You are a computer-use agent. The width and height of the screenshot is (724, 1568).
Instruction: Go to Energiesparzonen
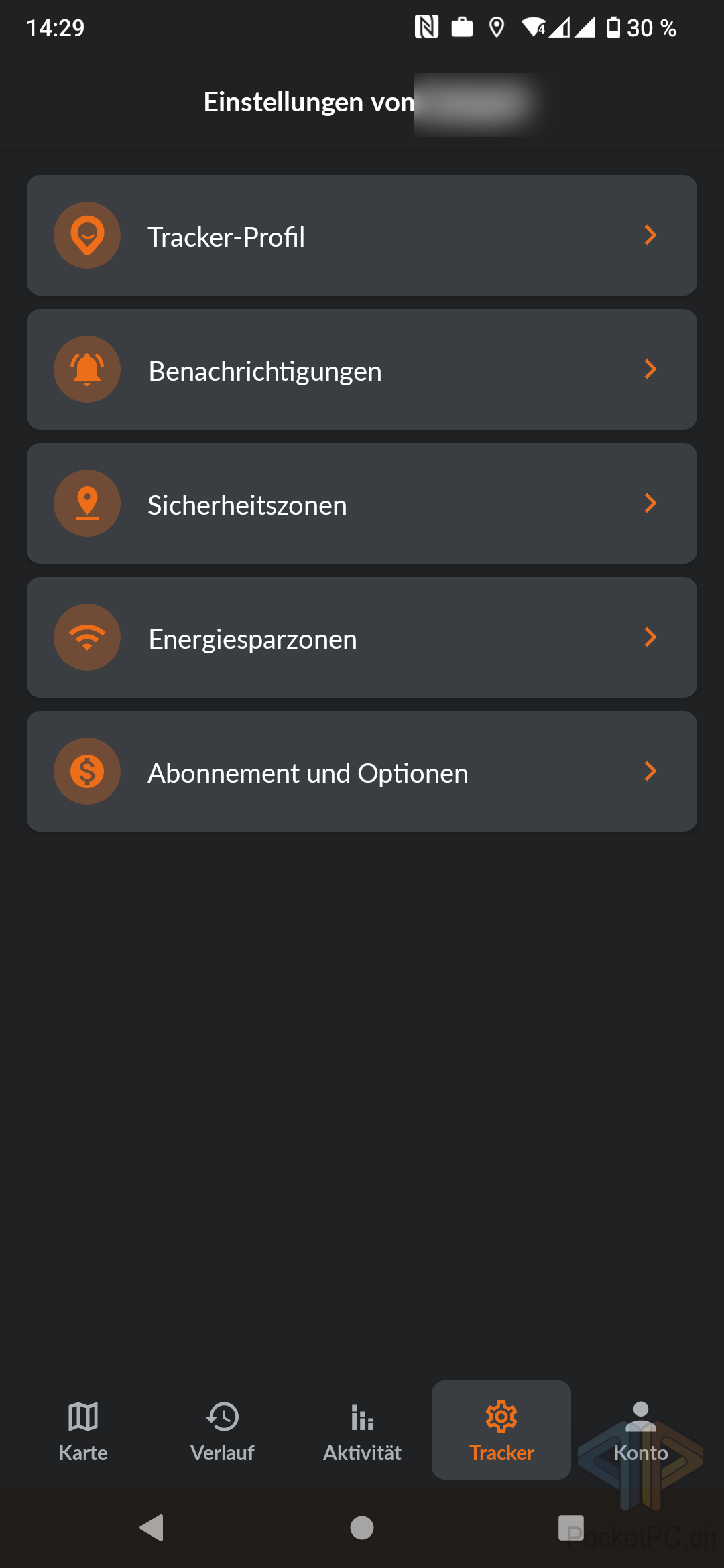click(x=362, y=637)
